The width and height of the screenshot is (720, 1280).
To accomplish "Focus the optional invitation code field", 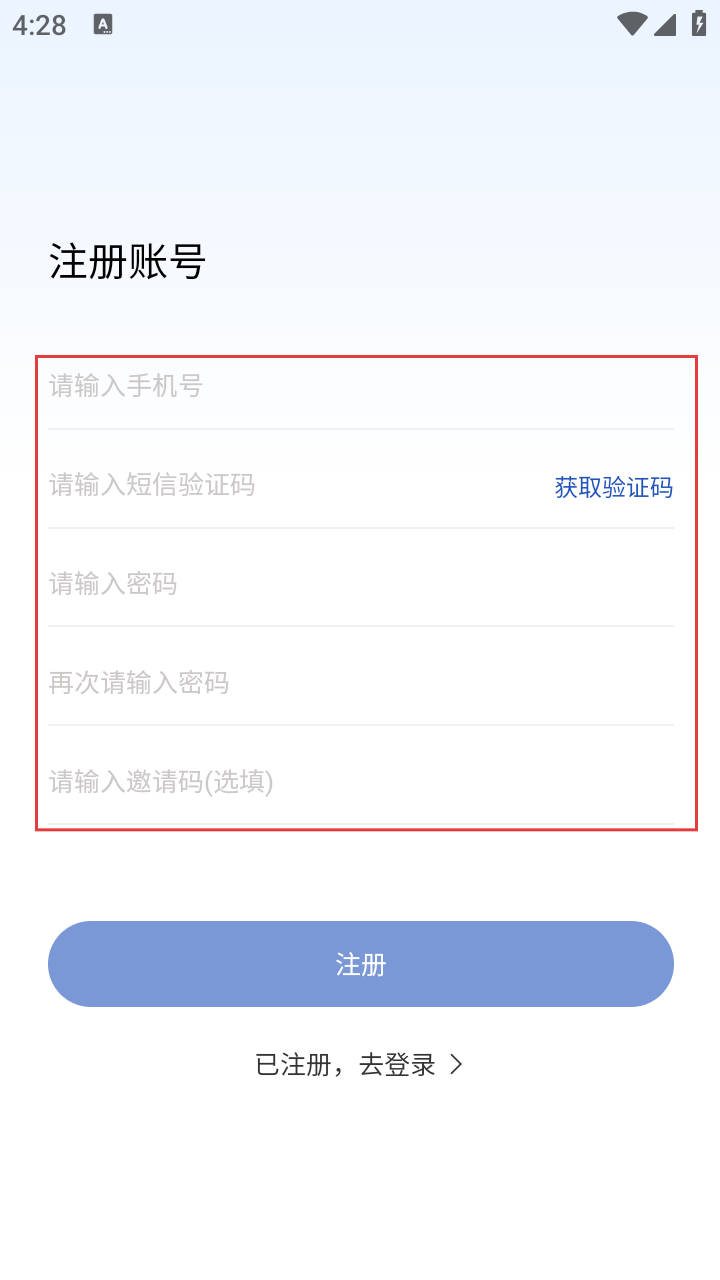I will (300, 782).
